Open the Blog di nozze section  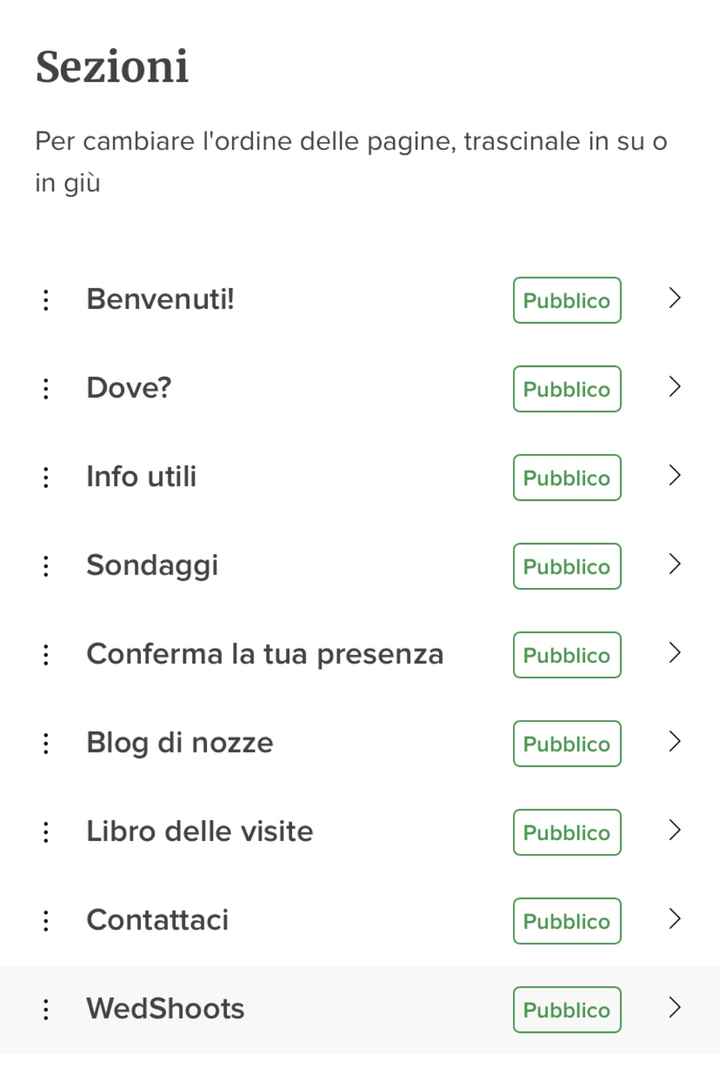click(x=179, y=742)
